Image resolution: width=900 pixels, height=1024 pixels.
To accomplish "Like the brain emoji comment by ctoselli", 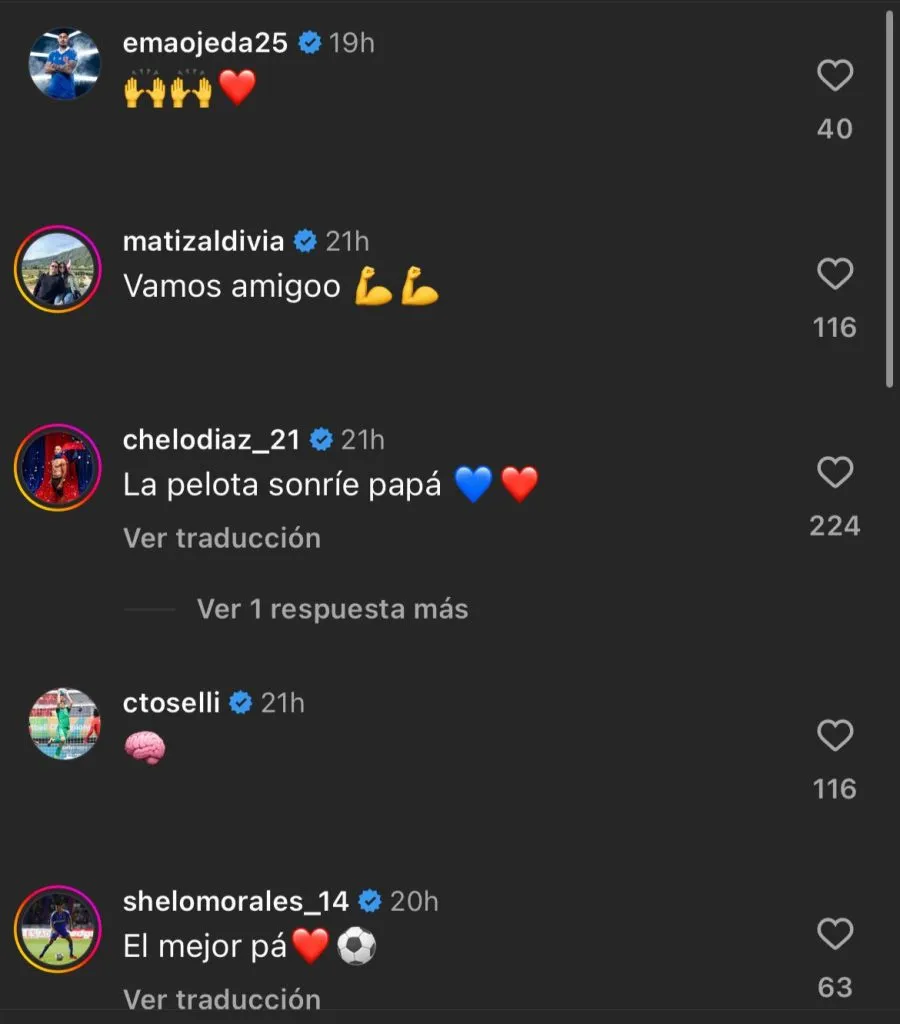I will (x=835, y=736).
